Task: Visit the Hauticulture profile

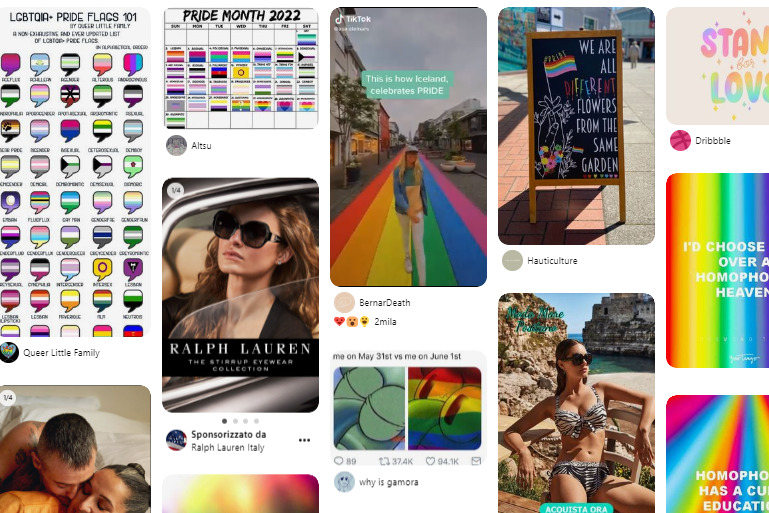Action: (x=551, y=261)
